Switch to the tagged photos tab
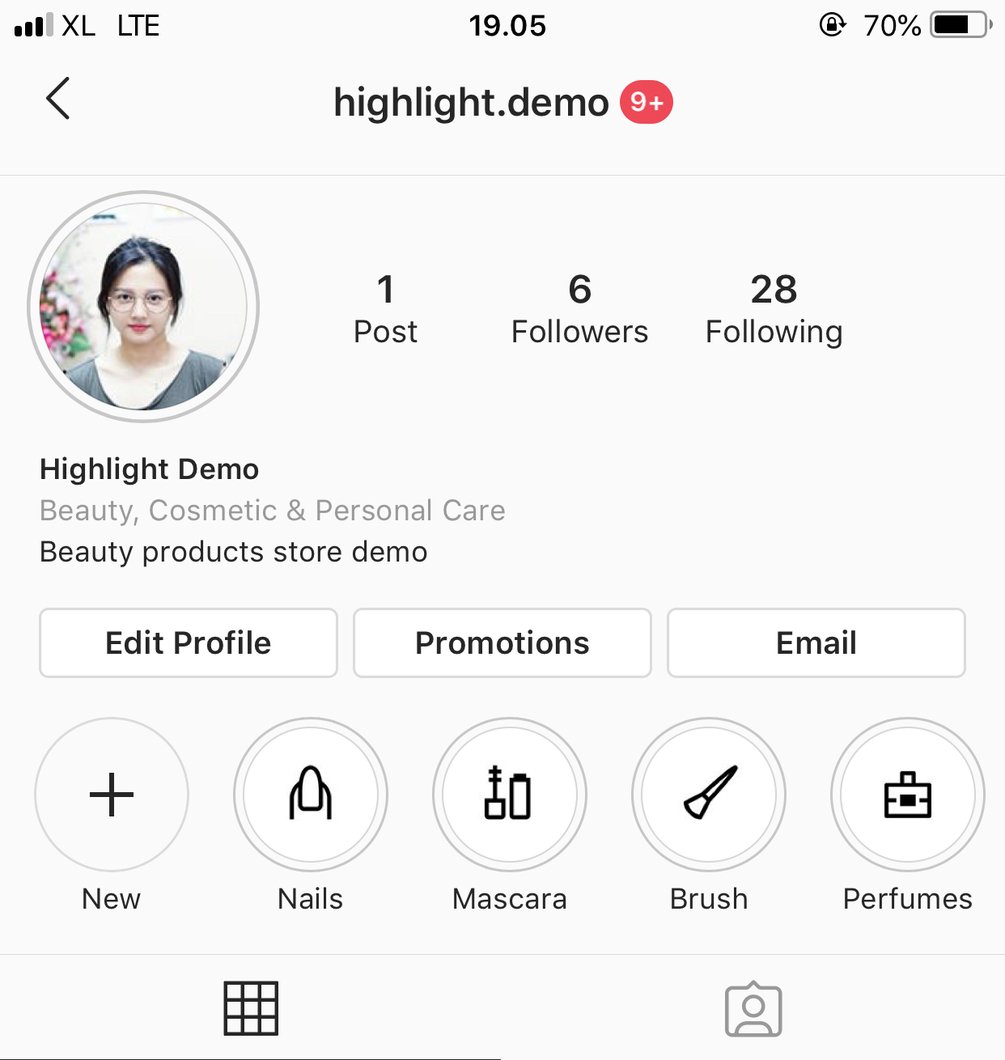 point(753,1010)
